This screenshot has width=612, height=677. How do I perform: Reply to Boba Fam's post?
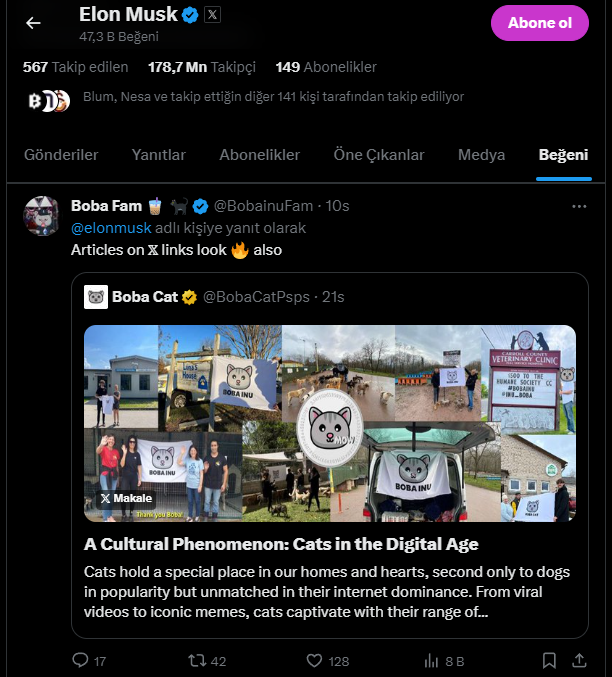[82, 661]
